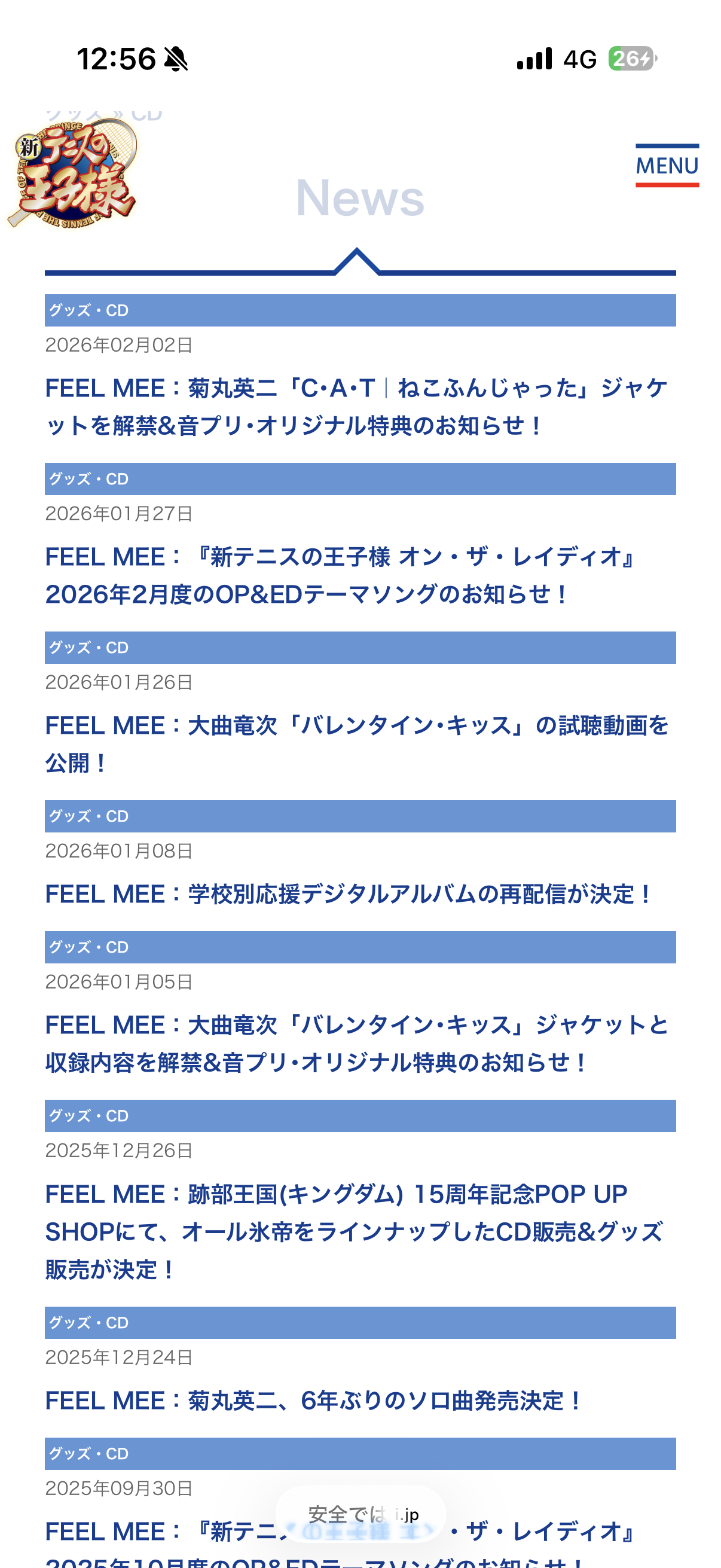The image size is (721, 1568).
Task: Open the 菊丸英二 C•A•T jacket reveal article
Action: point(356,407)
